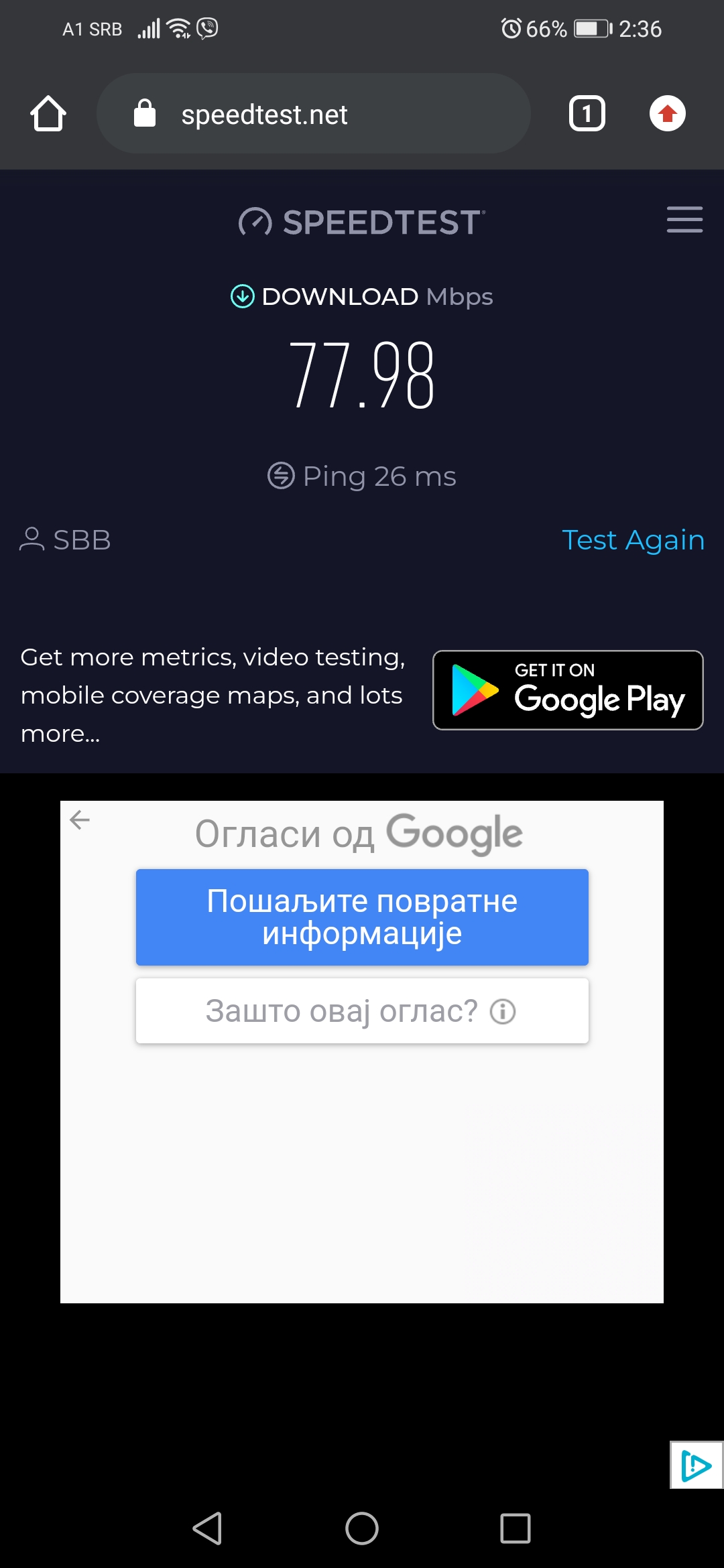The height and width of the screenshot is (1568, 724).
Task: Send ad feedback with the blue button
Action: 362,917
